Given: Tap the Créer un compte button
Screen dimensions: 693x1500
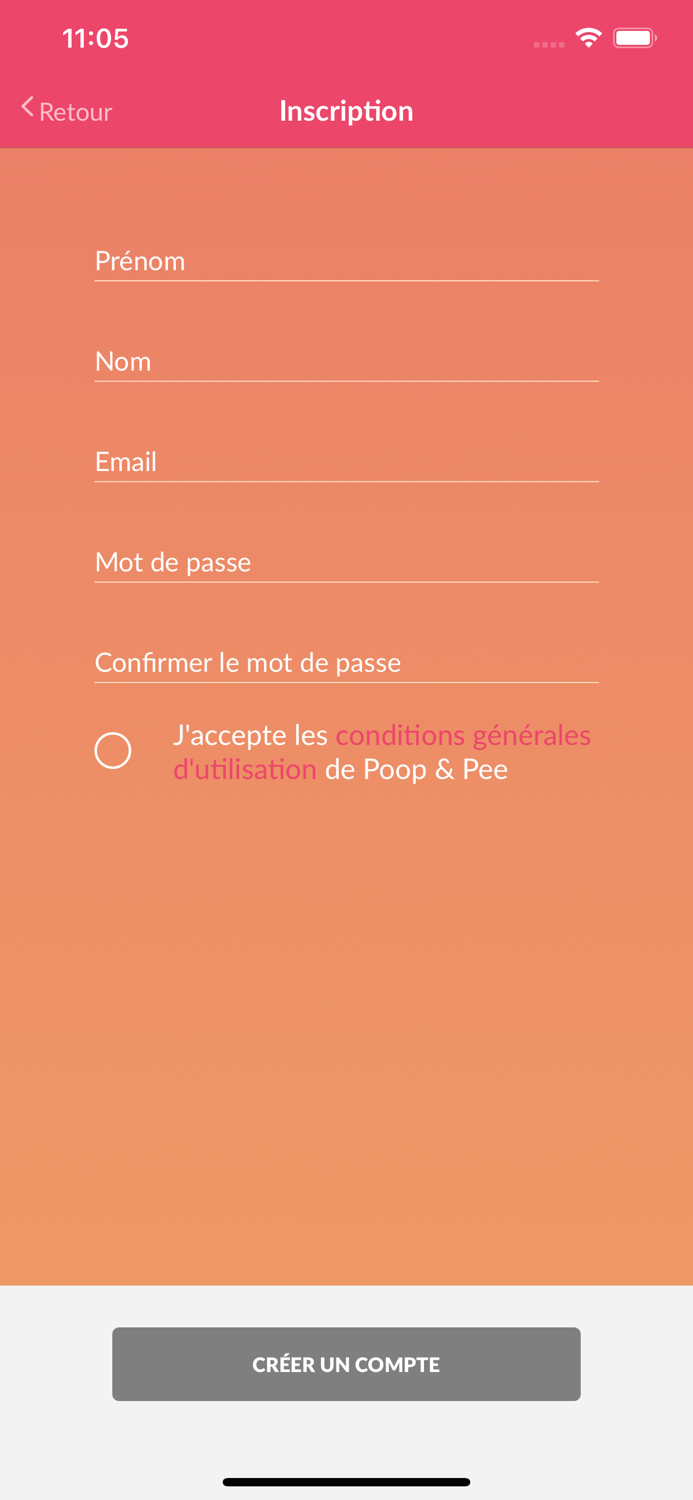Looking at the screenshot, I should click(346, 1364).
